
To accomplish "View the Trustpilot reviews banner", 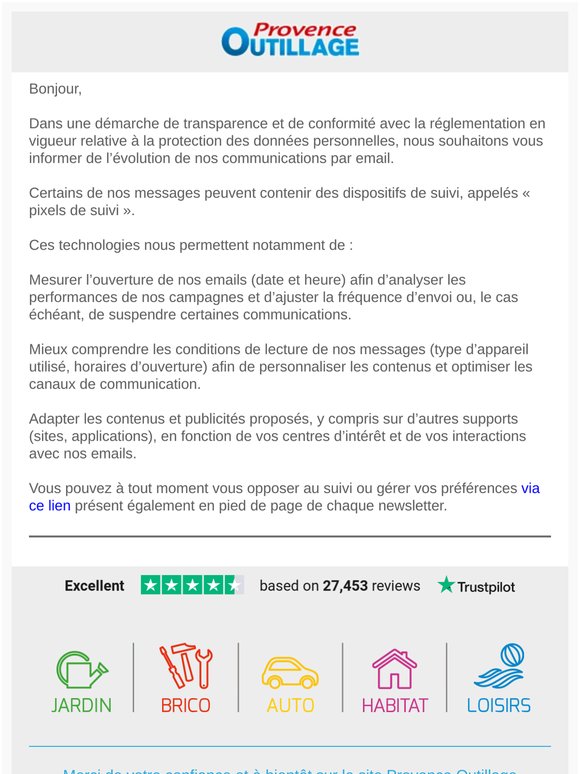I will pyautogui.click(x=290, y=586).
